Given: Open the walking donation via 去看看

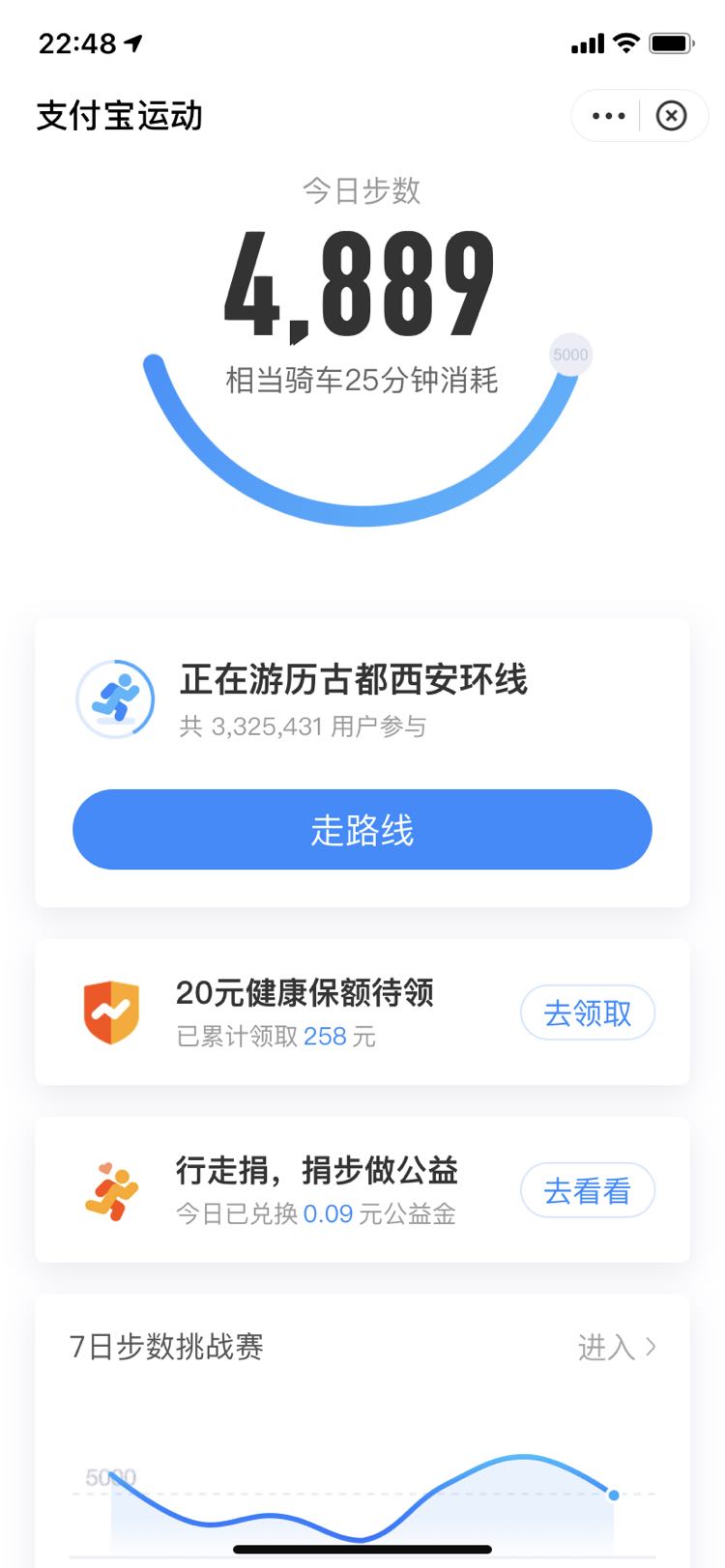Looking at the screenshot, I should tap(588, 1191).
